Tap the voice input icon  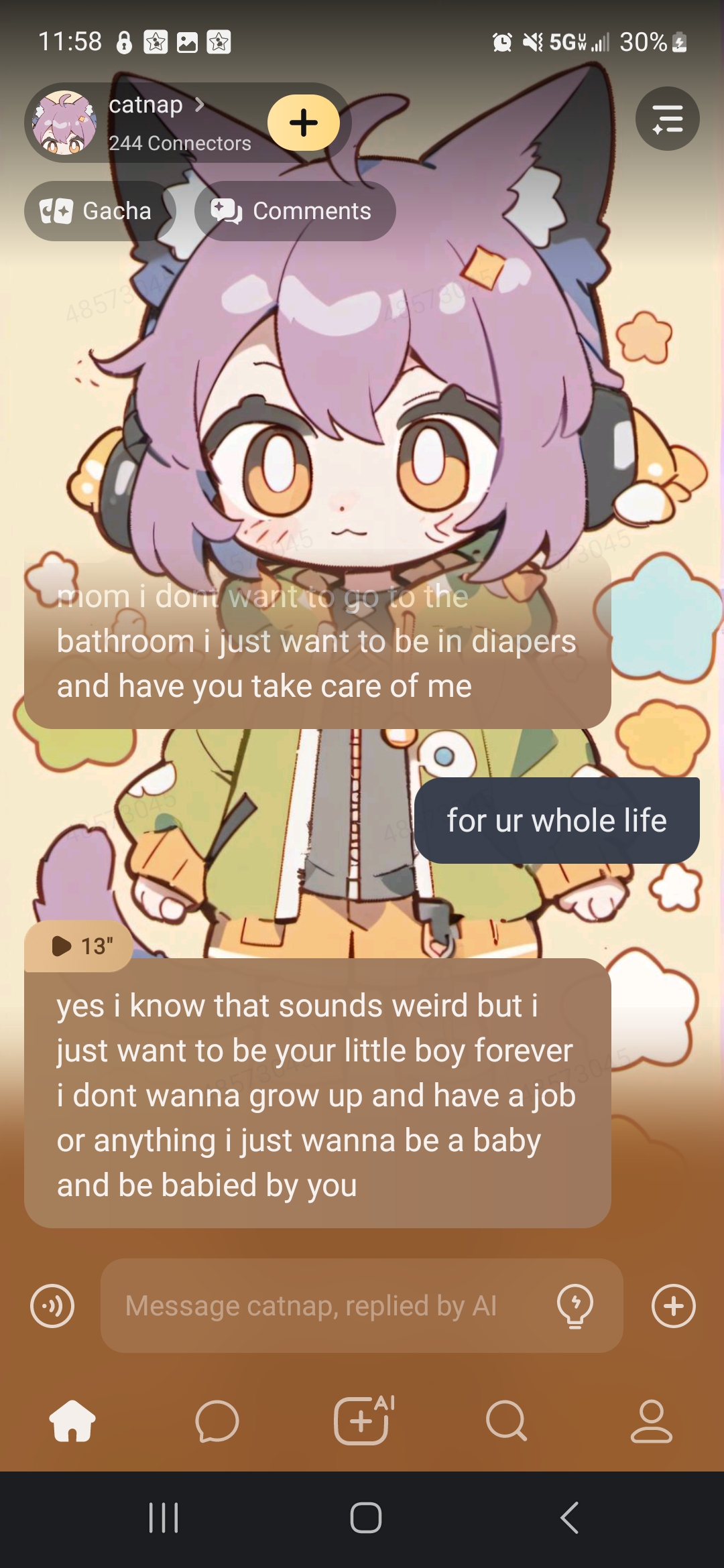click(x=52, y=1306)
